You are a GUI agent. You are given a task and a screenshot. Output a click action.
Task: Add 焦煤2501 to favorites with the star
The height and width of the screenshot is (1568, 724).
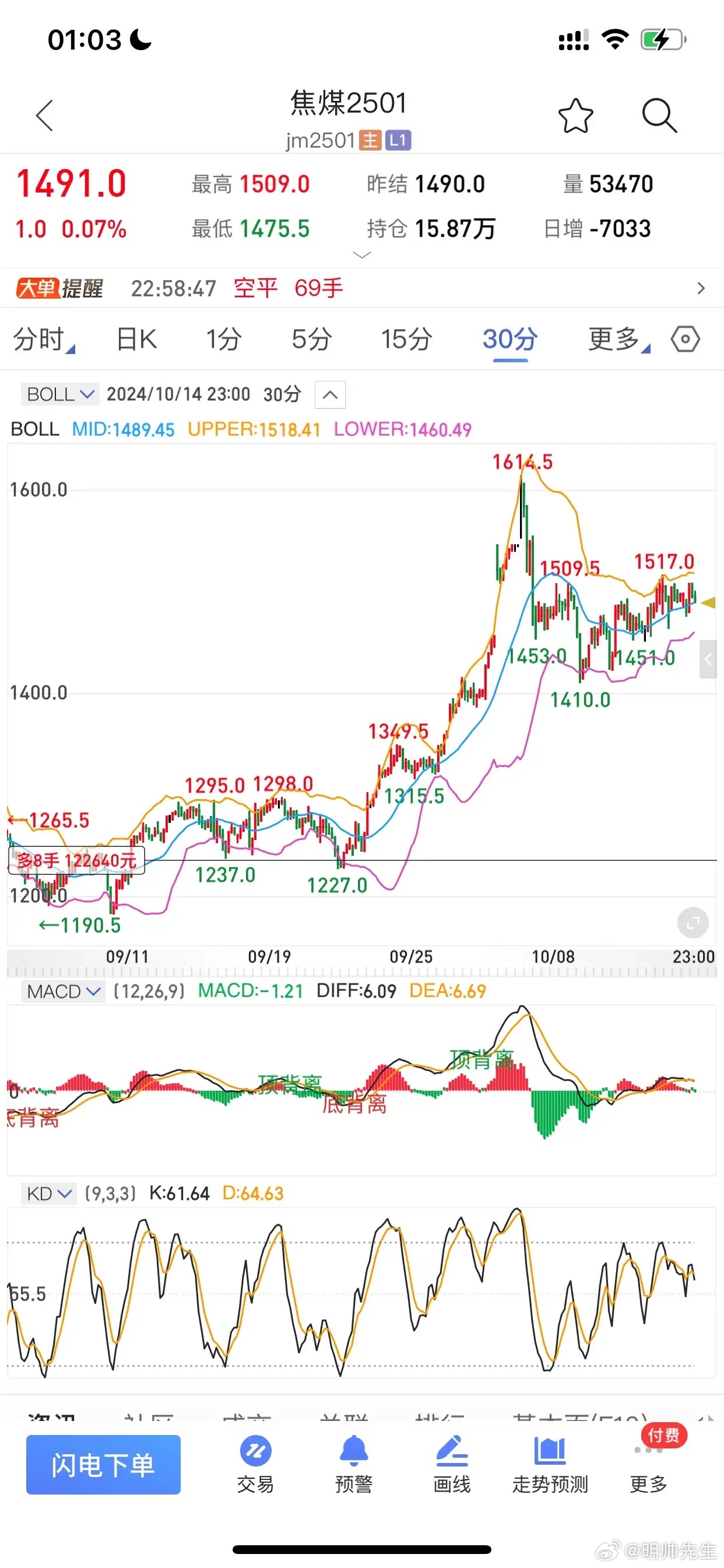[x=575, y=115]
